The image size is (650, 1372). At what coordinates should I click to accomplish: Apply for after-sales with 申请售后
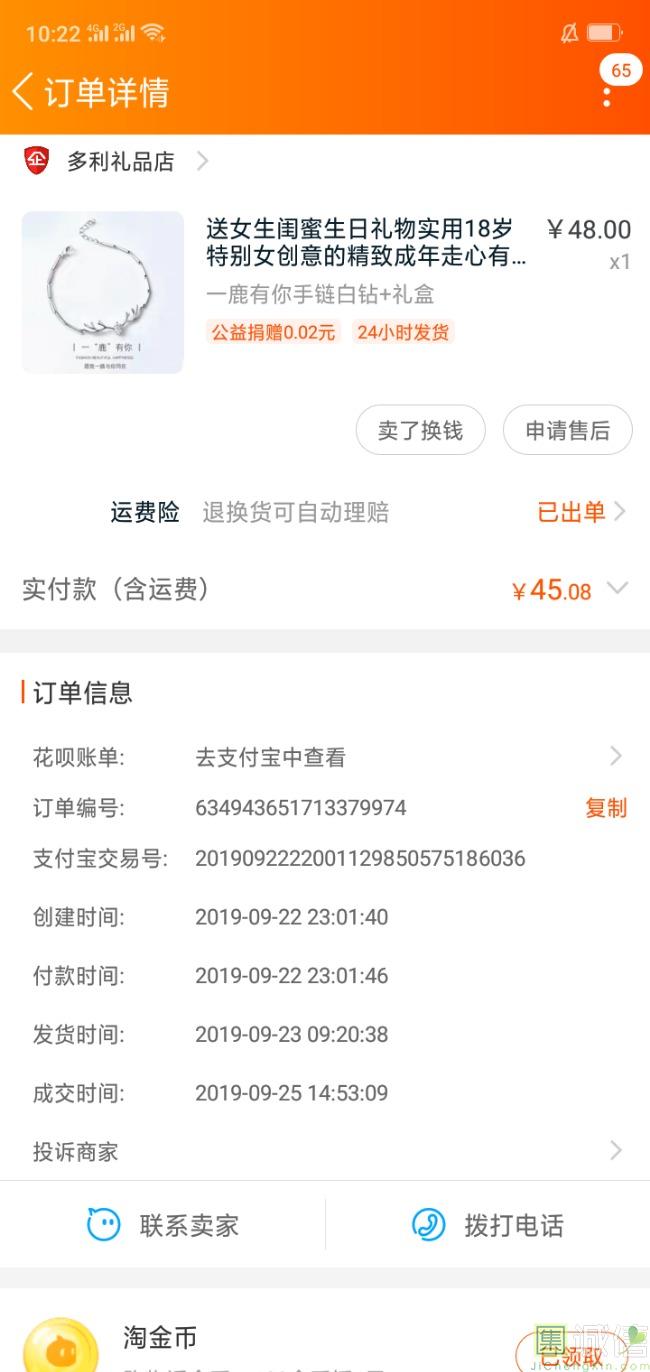(x=567, y=431)
